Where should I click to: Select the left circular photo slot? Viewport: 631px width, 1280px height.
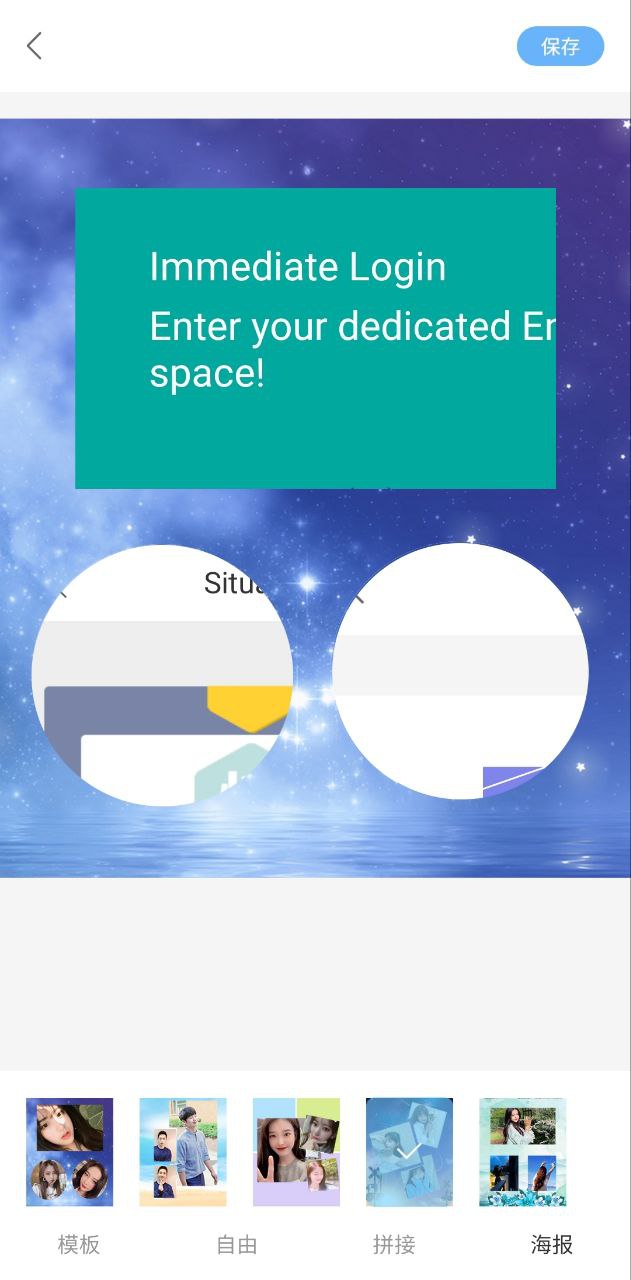click(163, 675)
